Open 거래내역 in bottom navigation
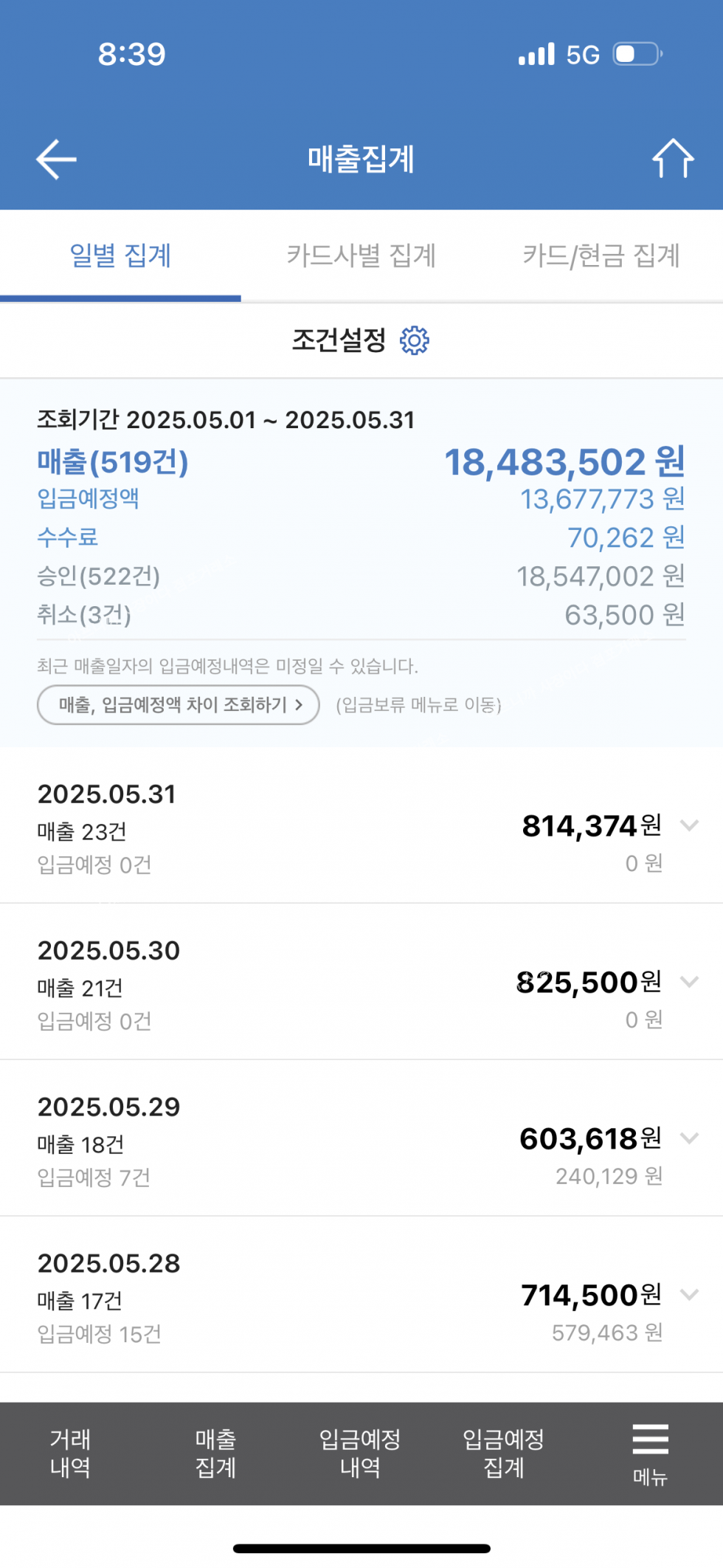 click(x=70, y=1453)
